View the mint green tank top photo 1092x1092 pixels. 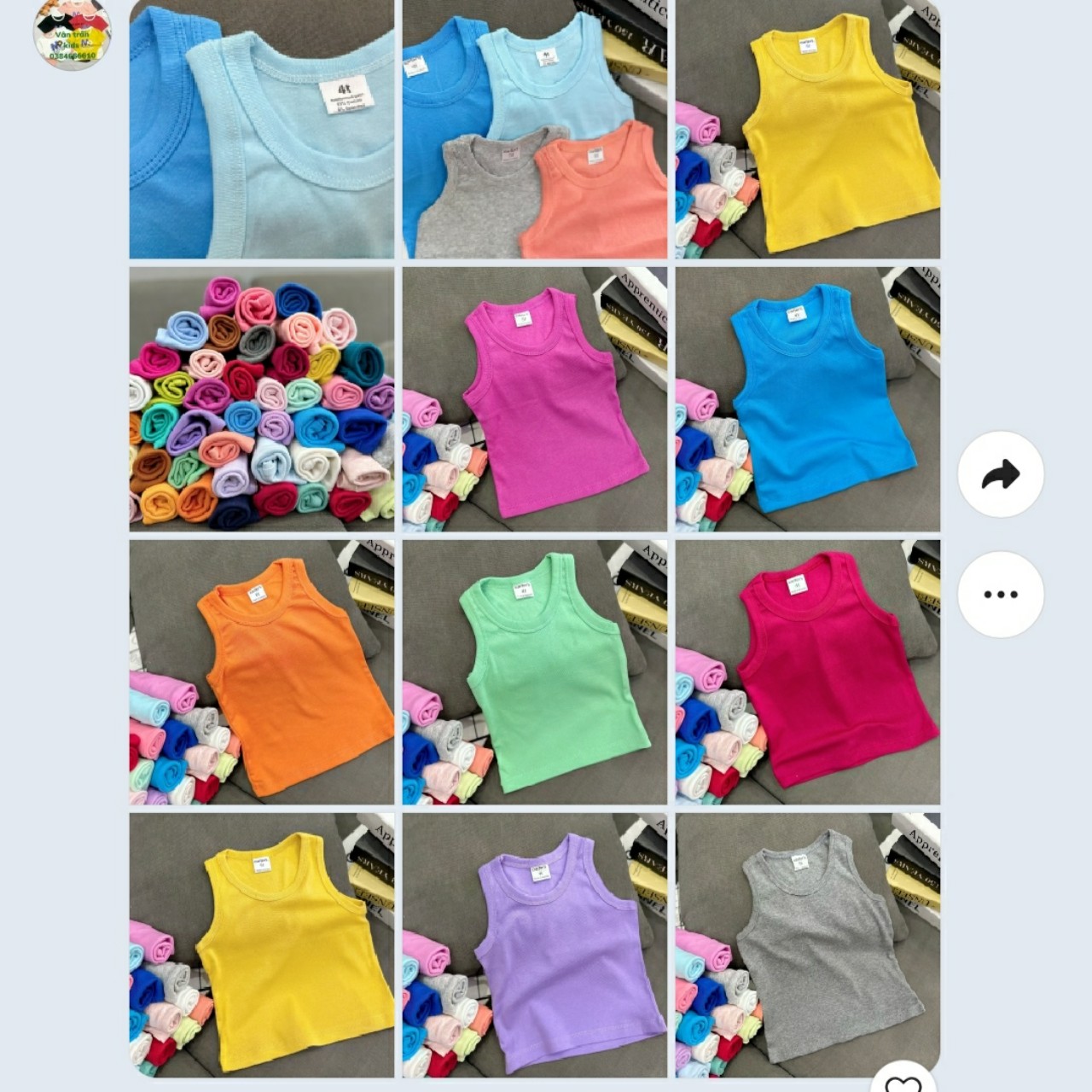tap(535, 672)
